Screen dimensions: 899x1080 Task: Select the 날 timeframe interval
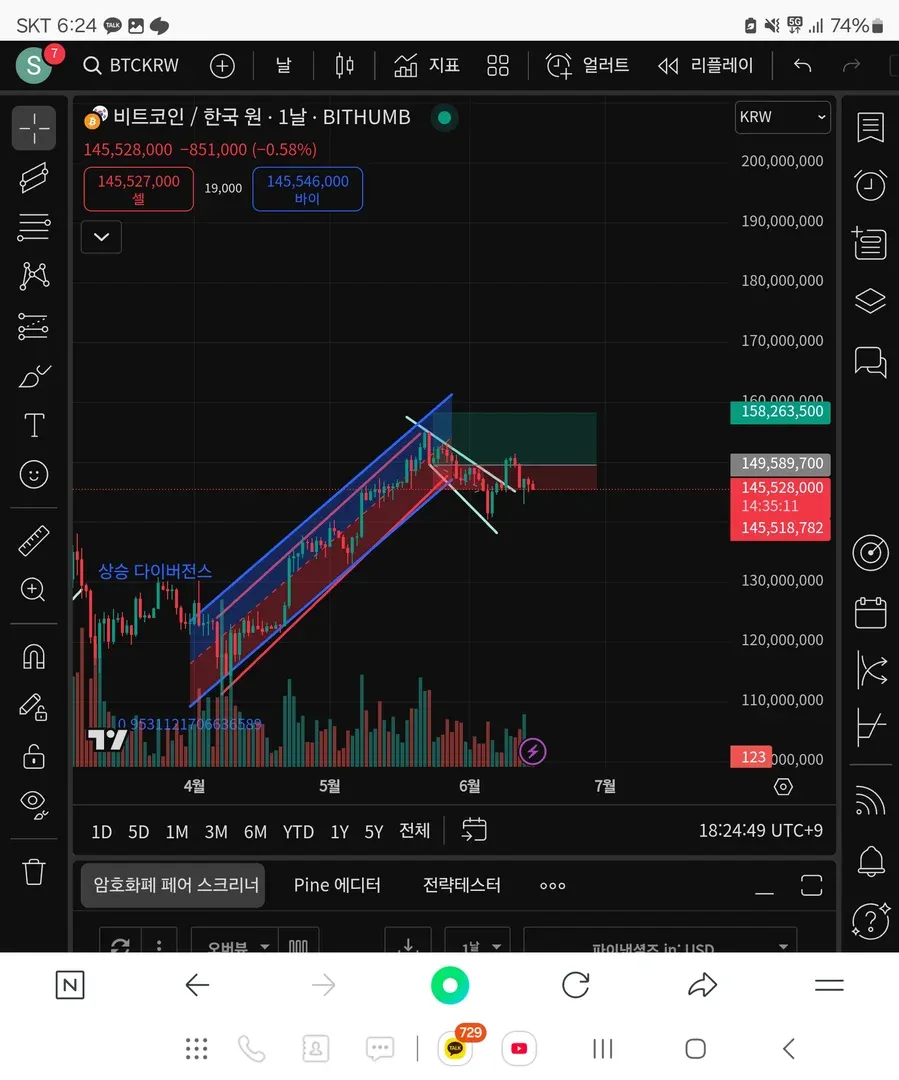point(283,66)
